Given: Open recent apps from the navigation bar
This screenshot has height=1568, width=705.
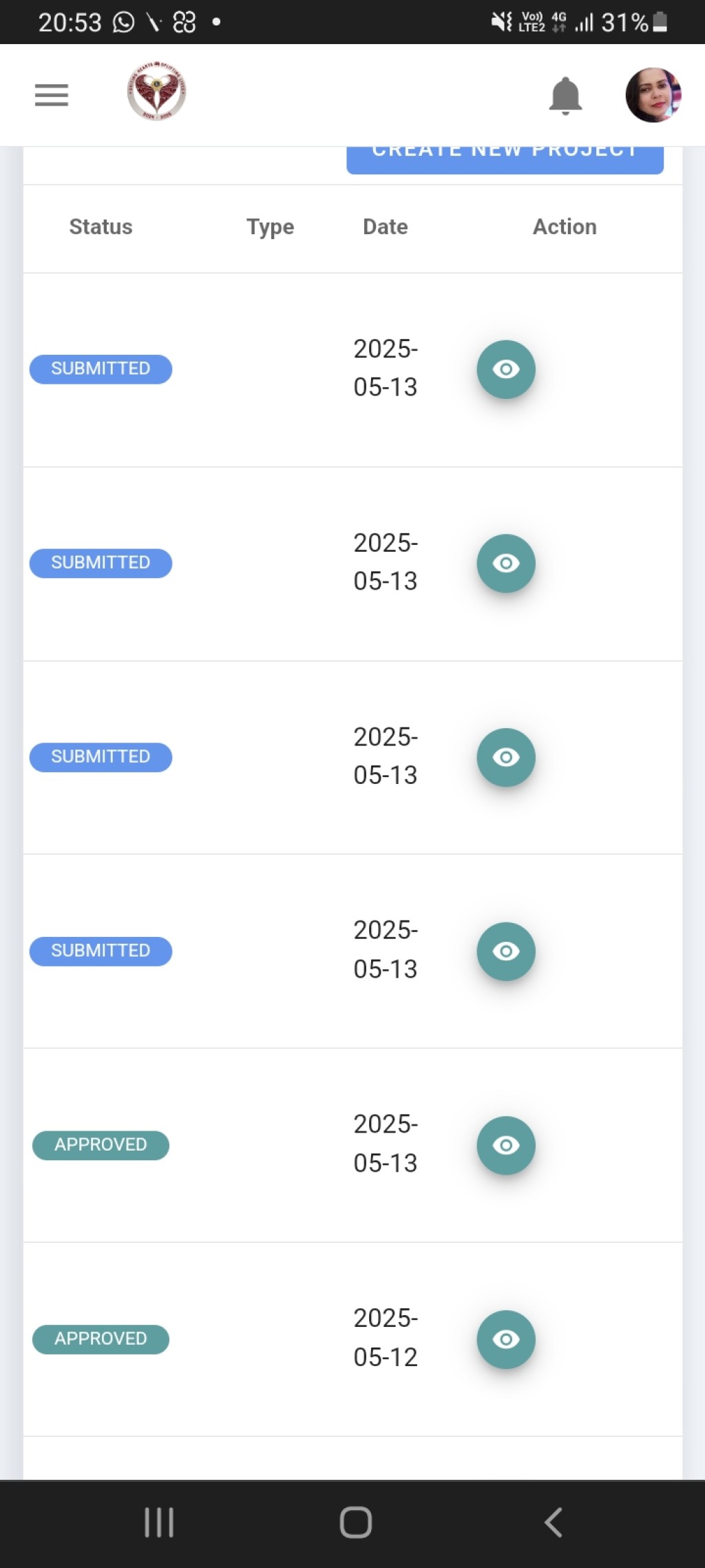Looking at the screenshot, I should click(159, 1523).
